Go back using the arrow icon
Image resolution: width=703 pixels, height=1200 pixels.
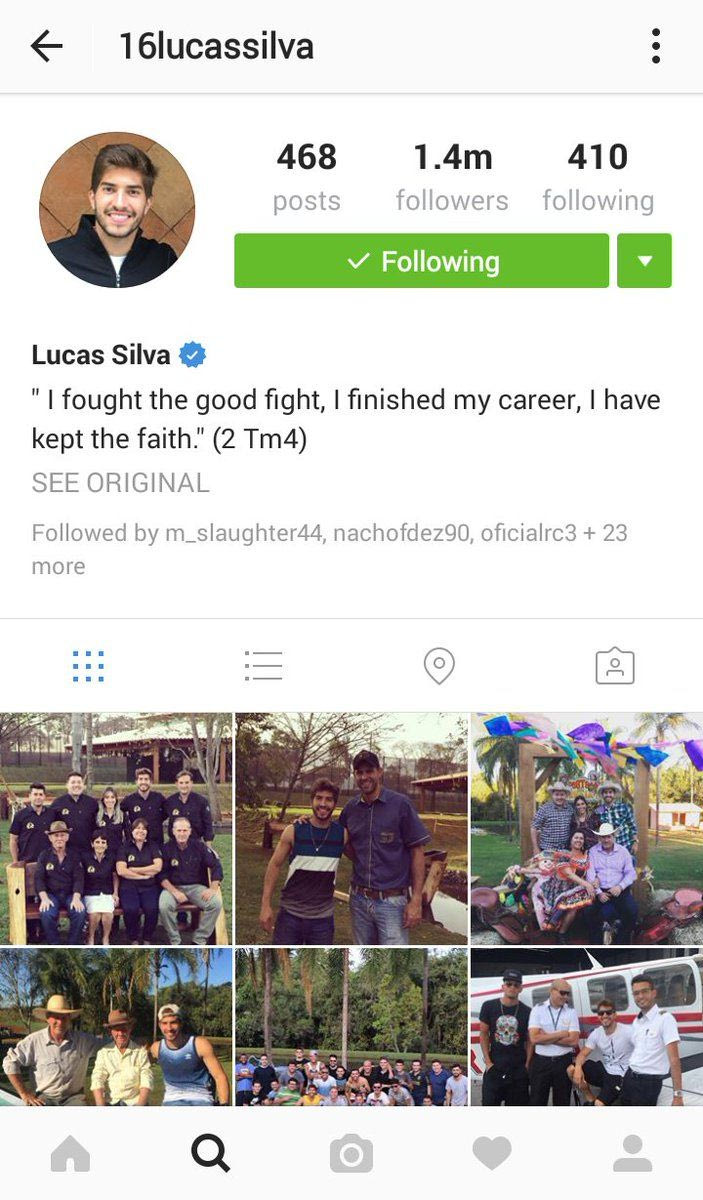tap(46, 46)
